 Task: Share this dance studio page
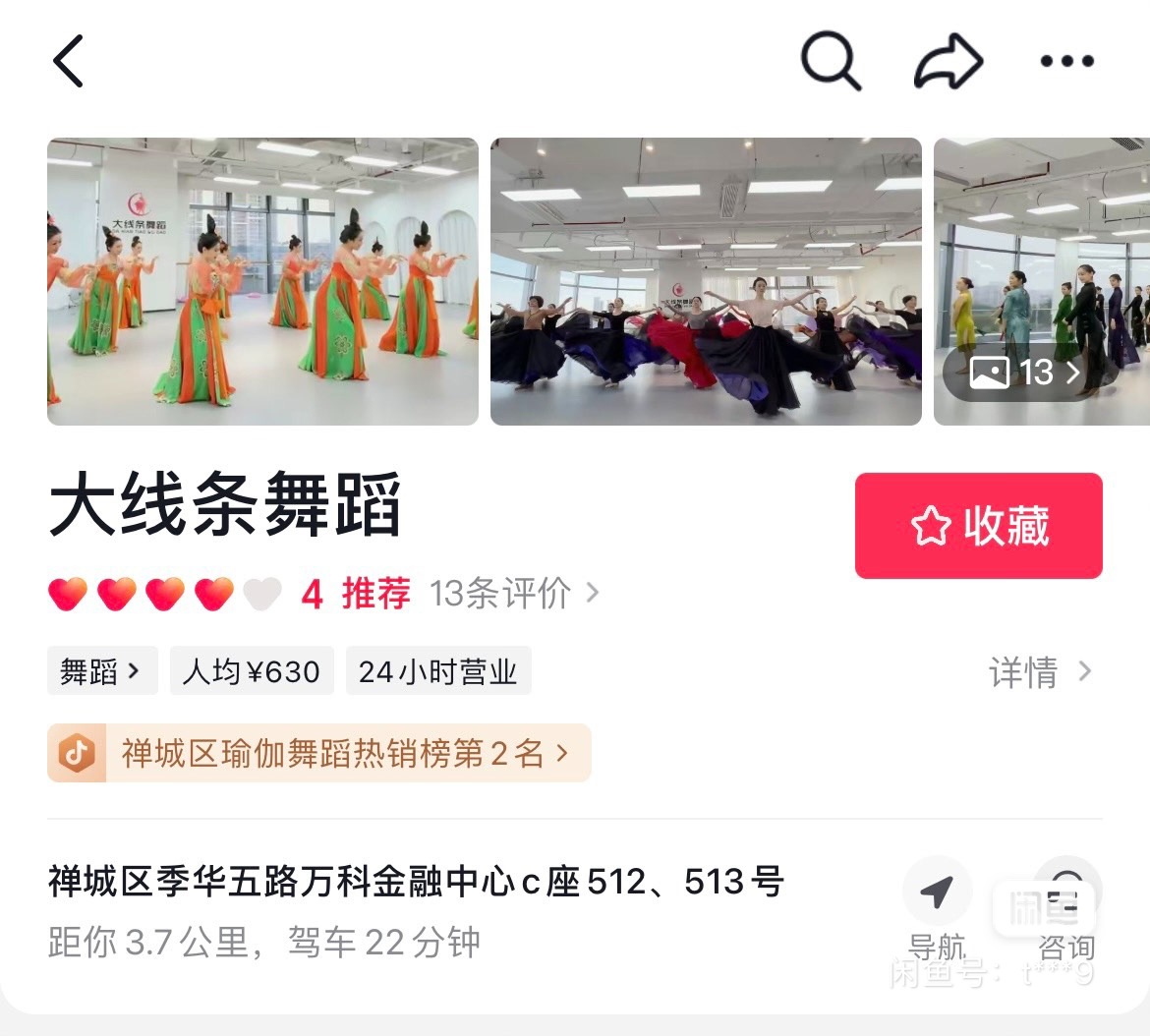tap(948, 62)
